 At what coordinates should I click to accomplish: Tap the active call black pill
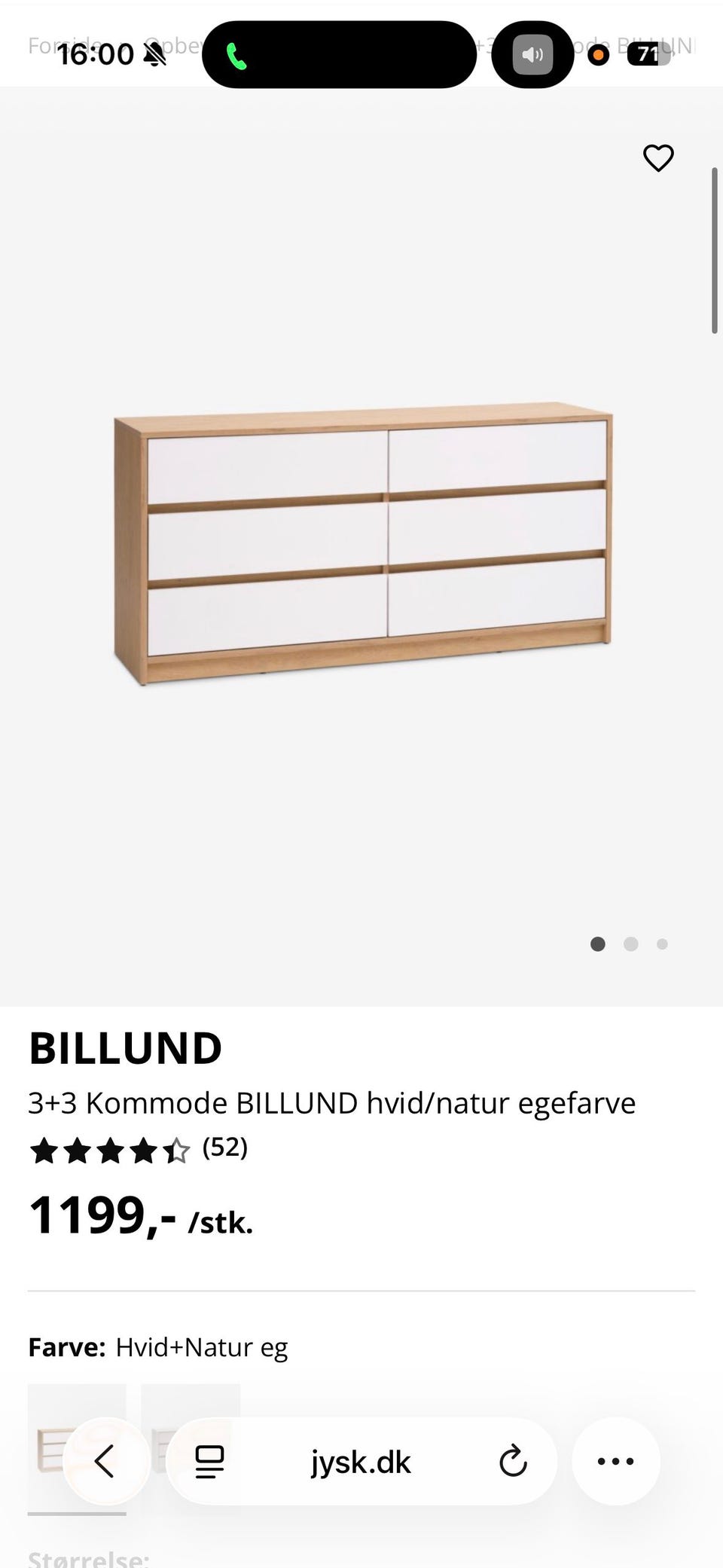339,56
